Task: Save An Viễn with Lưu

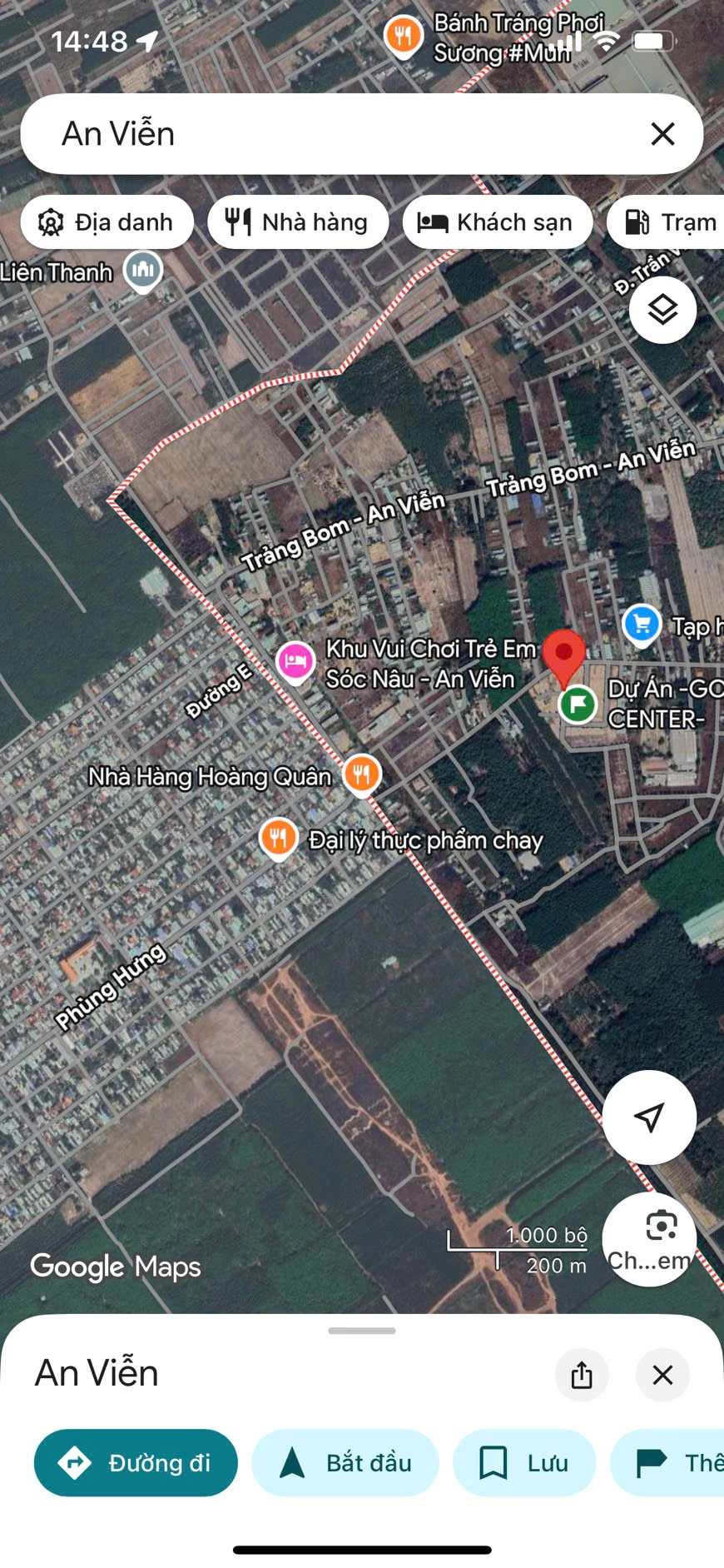Action: (x=524, y=1462)
